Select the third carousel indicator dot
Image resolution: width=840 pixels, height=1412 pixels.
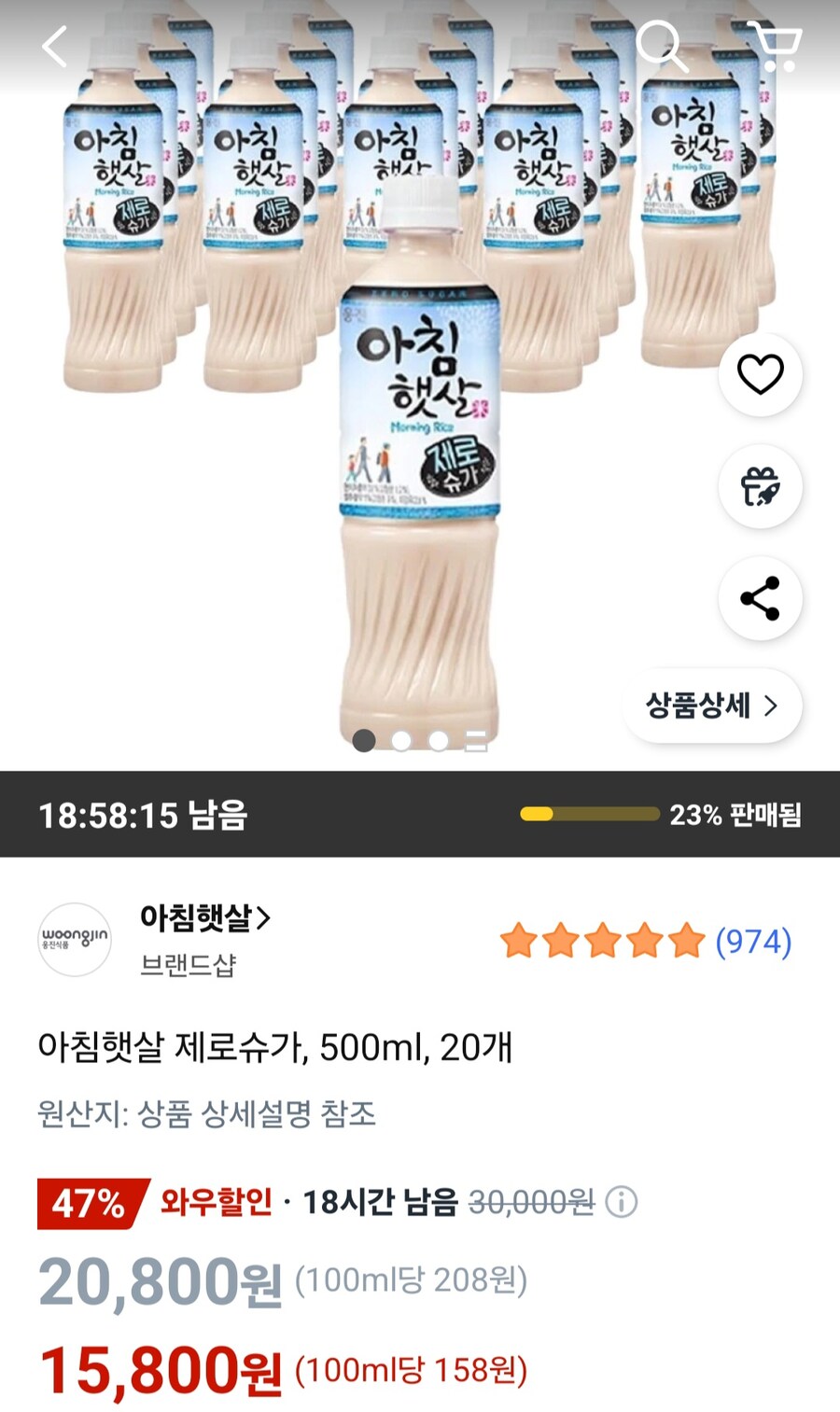click(x=436, y=740)
